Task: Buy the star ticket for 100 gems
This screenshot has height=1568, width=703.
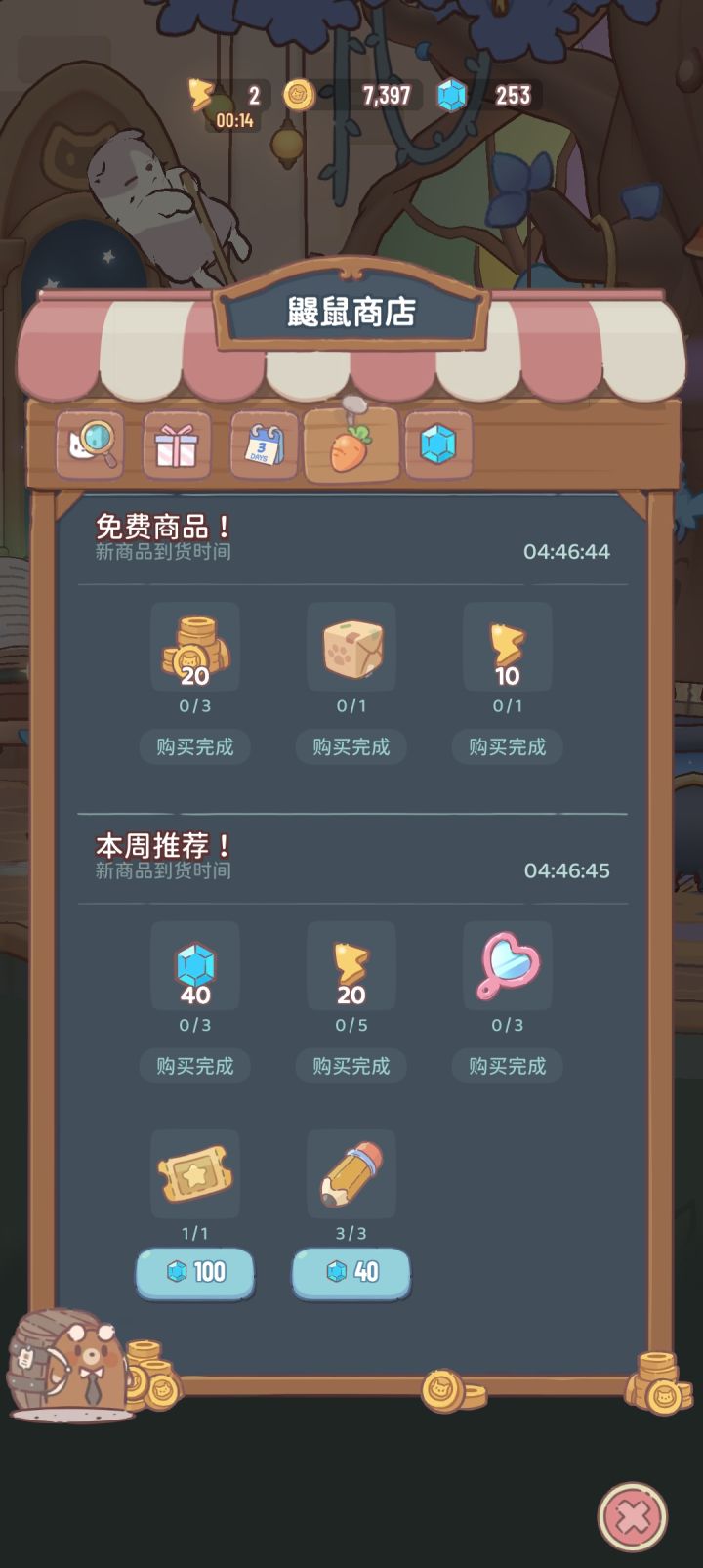Action: coord(194,1273)
